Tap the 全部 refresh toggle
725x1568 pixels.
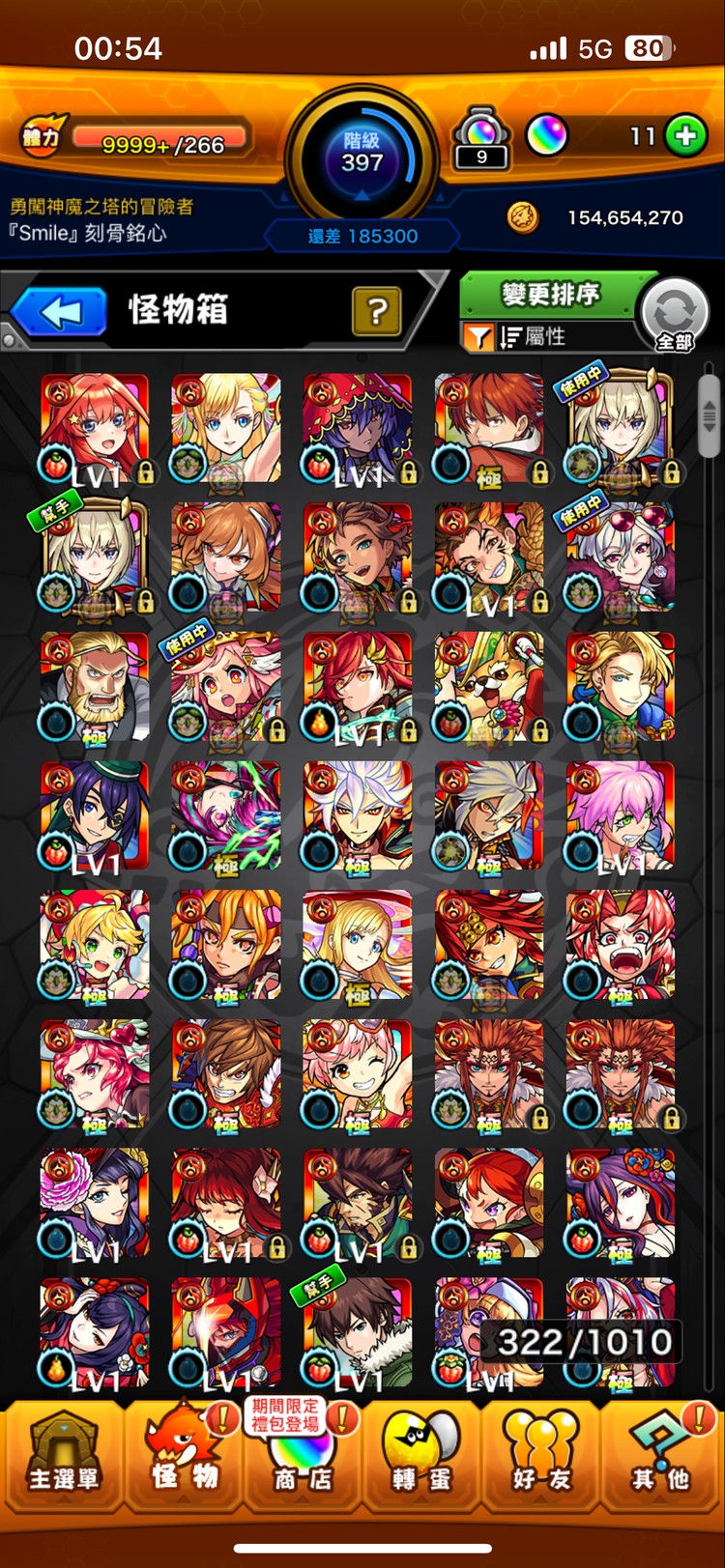675,316
